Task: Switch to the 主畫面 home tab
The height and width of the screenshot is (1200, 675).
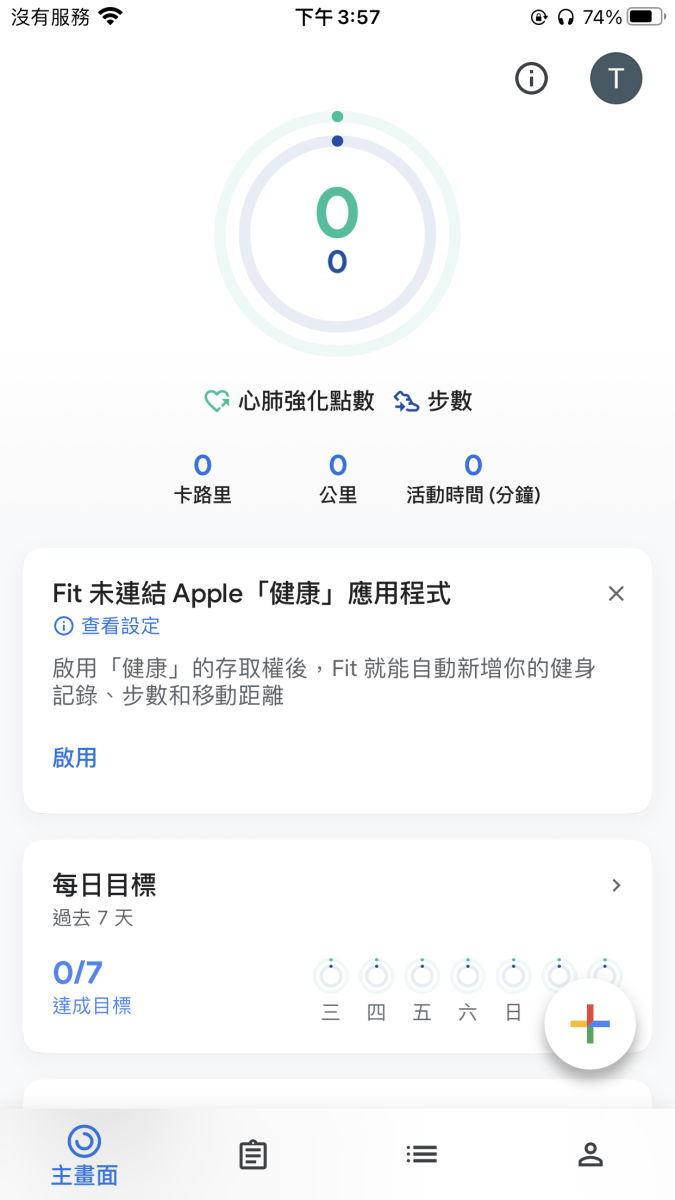Action: click(84, 1155)
